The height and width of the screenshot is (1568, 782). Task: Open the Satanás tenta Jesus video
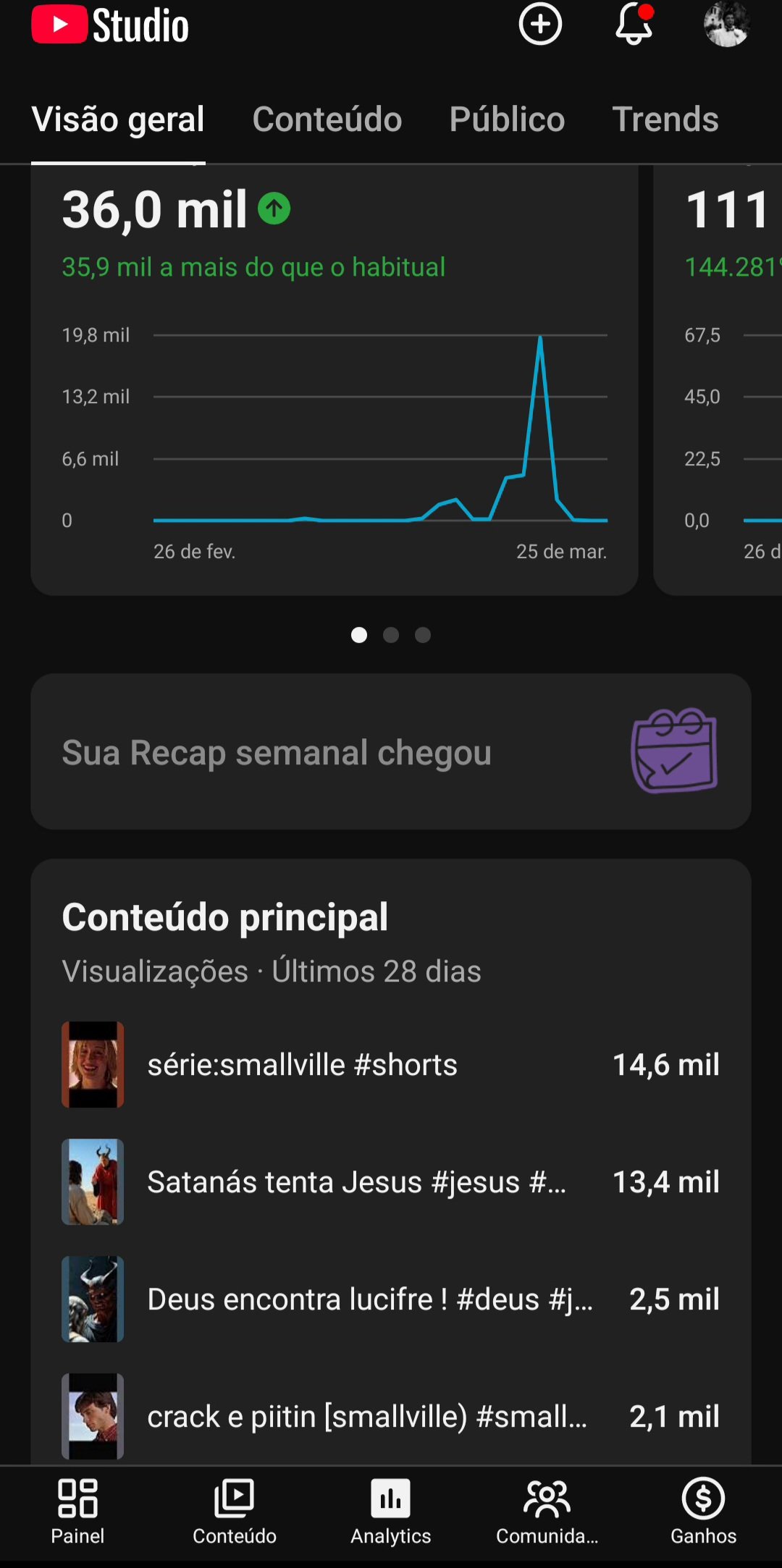tap(356, 1182)
